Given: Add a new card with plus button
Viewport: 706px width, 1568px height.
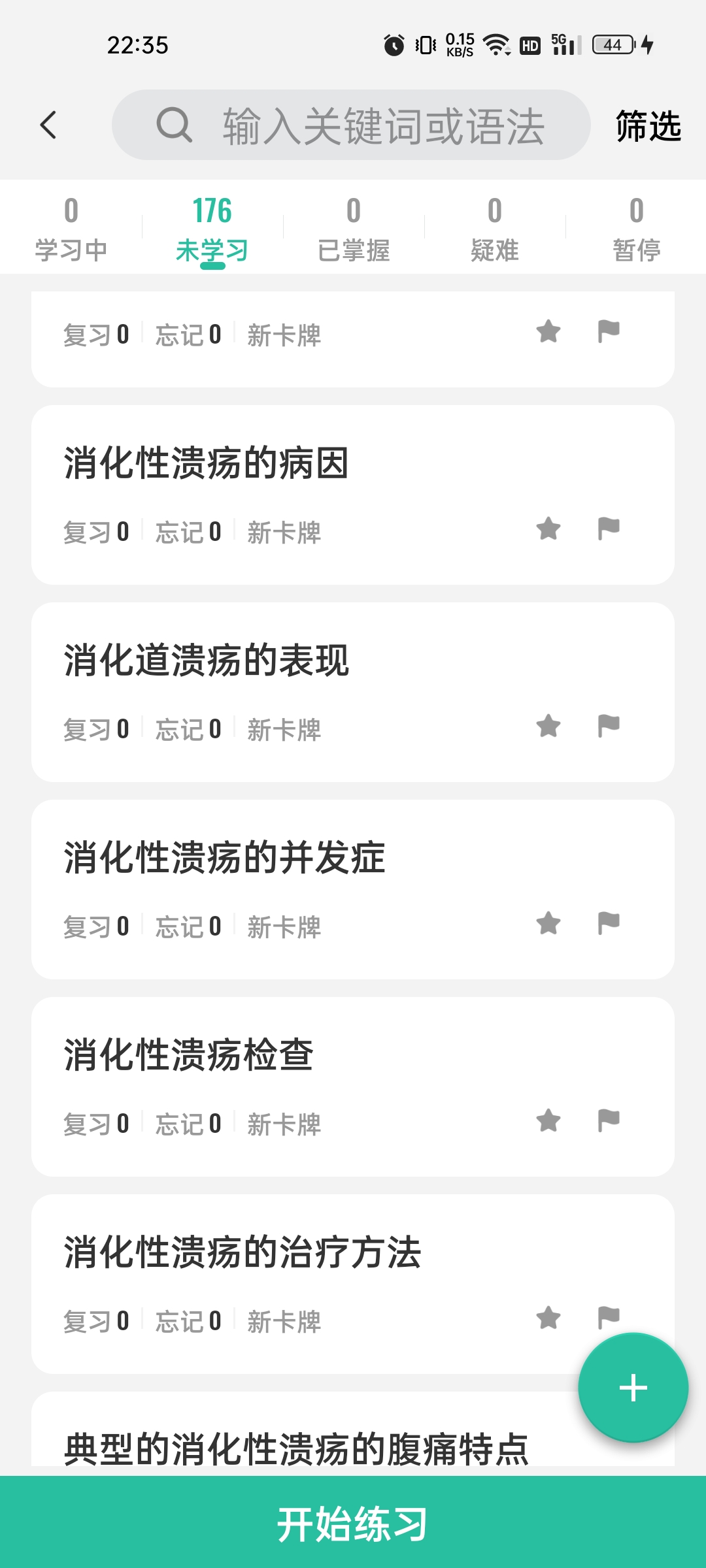Looking at the screenshot, I should [633, 1388].
